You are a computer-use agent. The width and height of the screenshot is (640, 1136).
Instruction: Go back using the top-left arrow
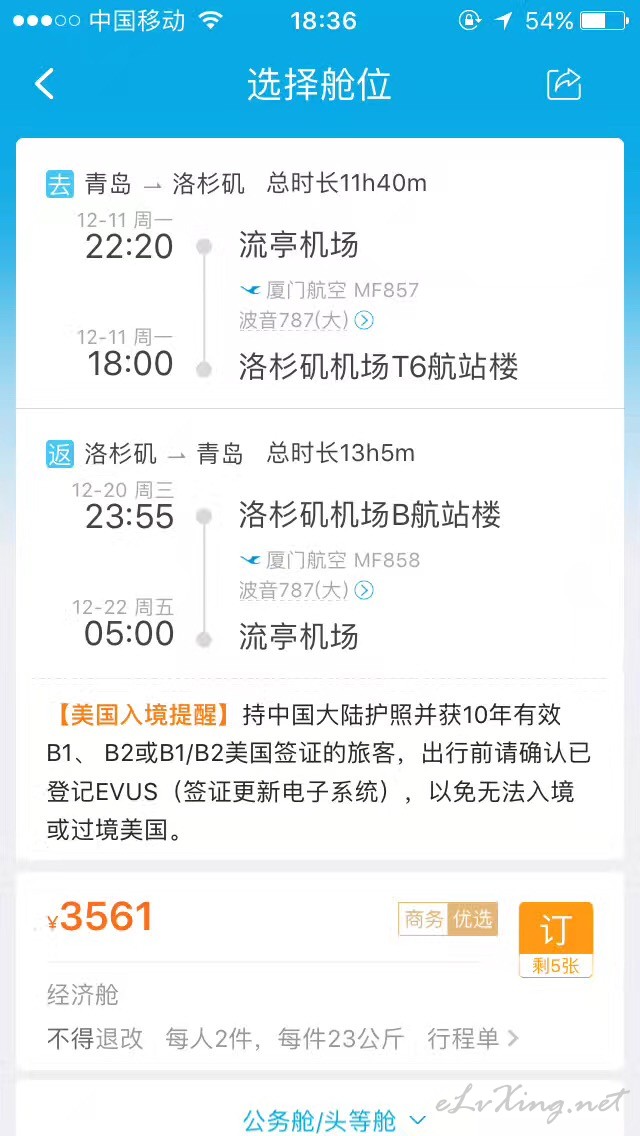point(45,84)
